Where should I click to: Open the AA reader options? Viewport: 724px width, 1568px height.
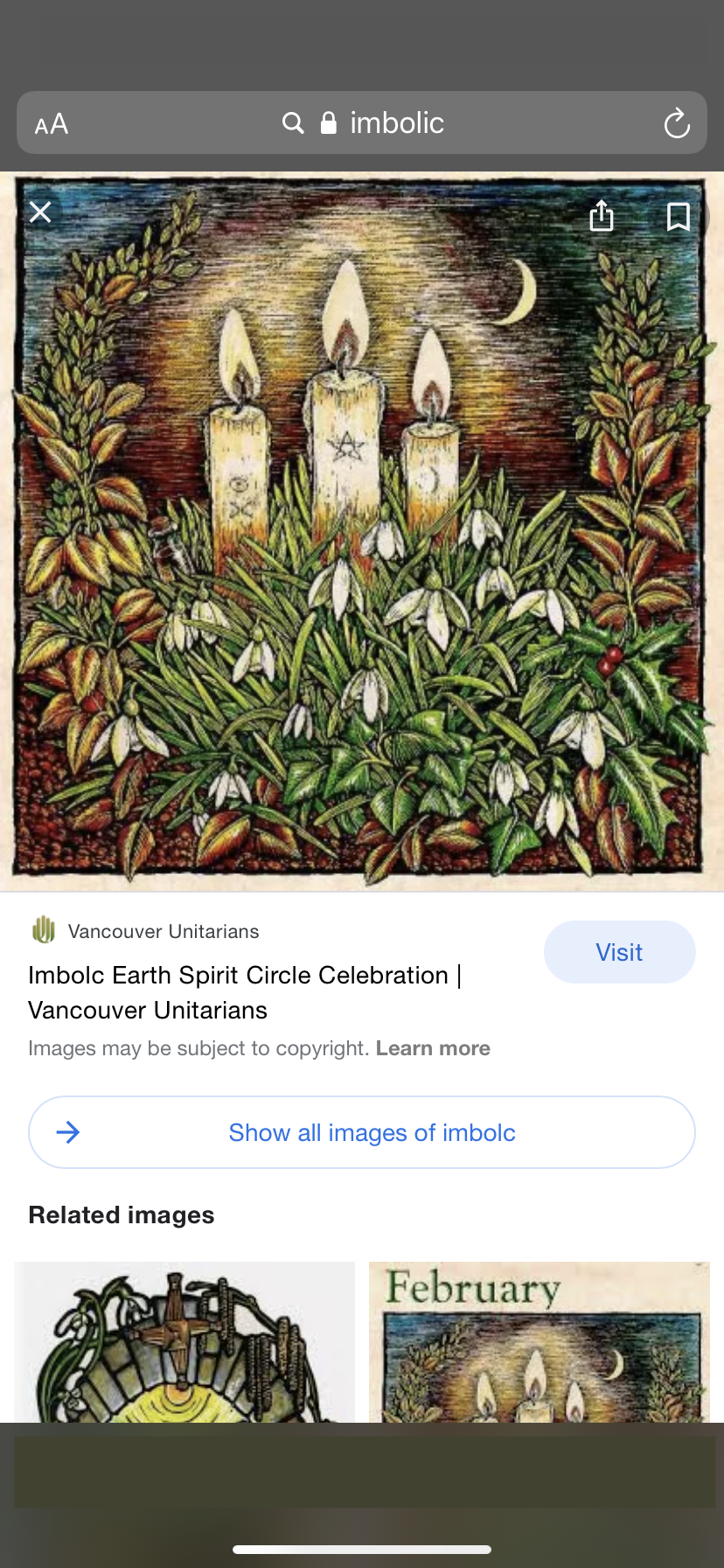point(52,123)
